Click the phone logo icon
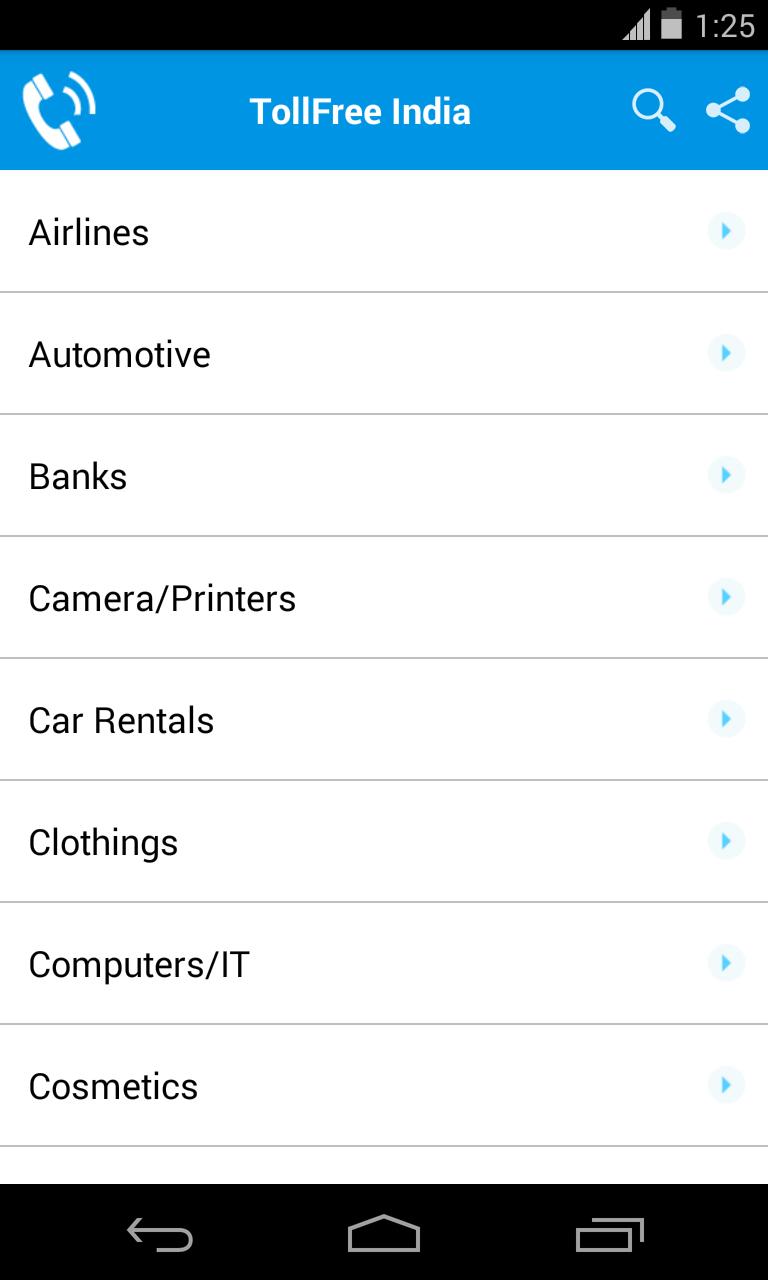Viewport: 768px width, 1280px height. [x=58, y=110]
